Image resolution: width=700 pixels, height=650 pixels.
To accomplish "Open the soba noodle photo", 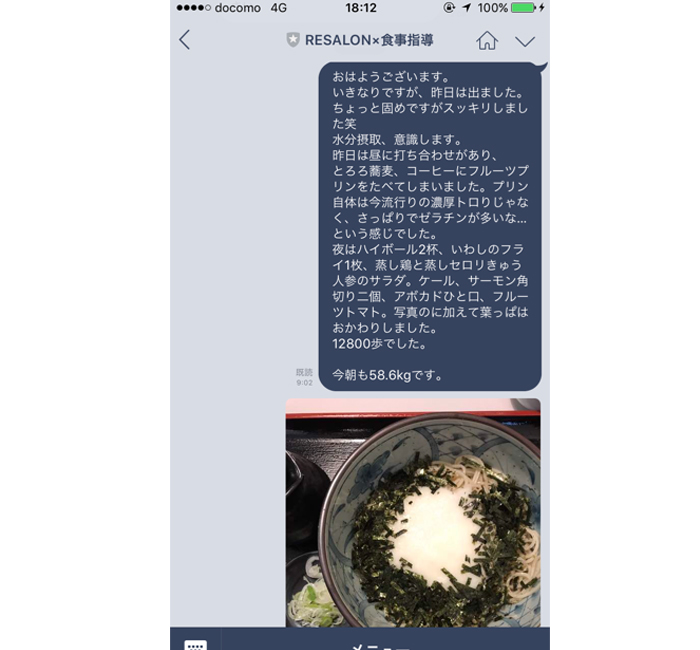I will point(413,512).
